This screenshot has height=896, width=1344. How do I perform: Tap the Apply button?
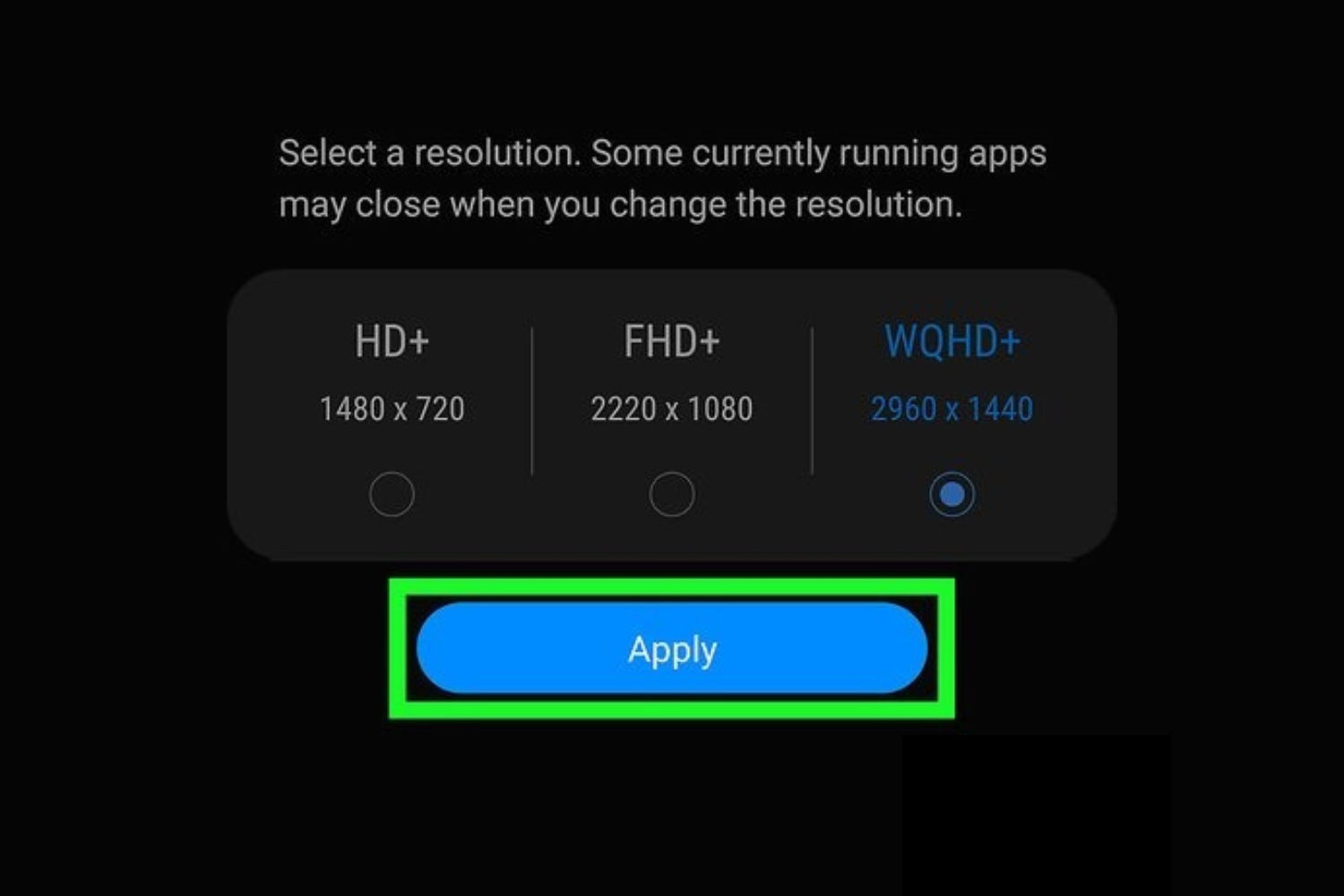point(671,648)
